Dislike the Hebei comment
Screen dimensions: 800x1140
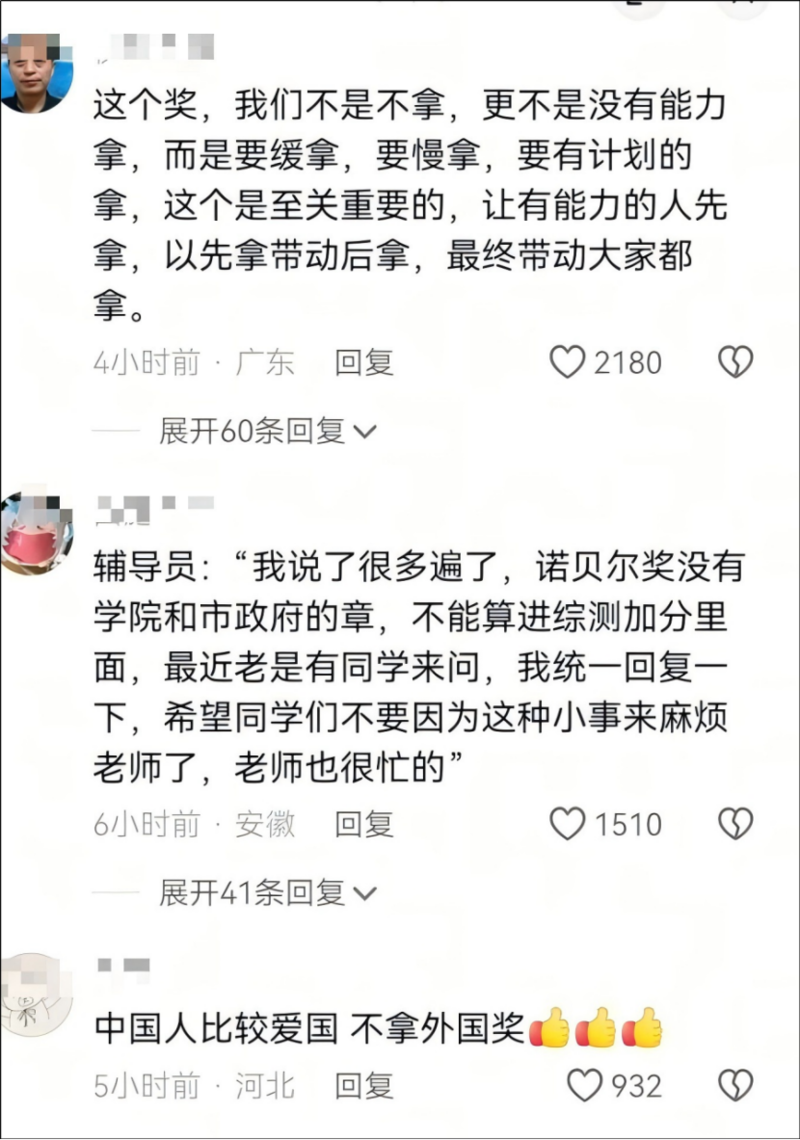[736, 1085]
